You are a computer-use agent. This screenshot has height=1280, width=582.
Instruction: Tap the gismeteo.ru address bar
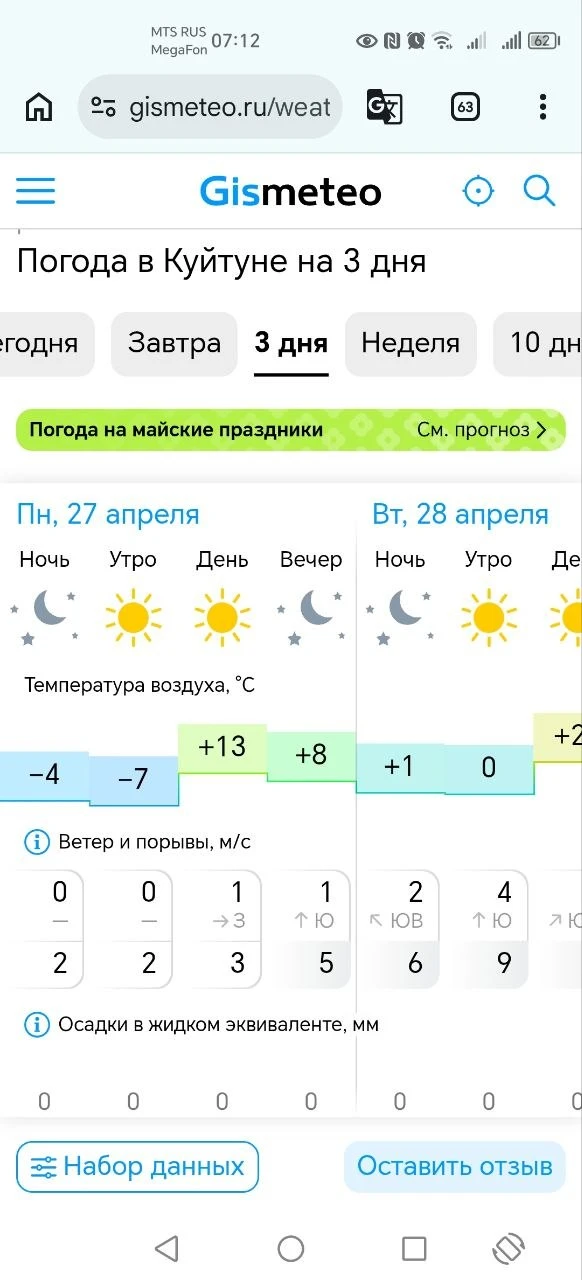click(x=210, y=106)
